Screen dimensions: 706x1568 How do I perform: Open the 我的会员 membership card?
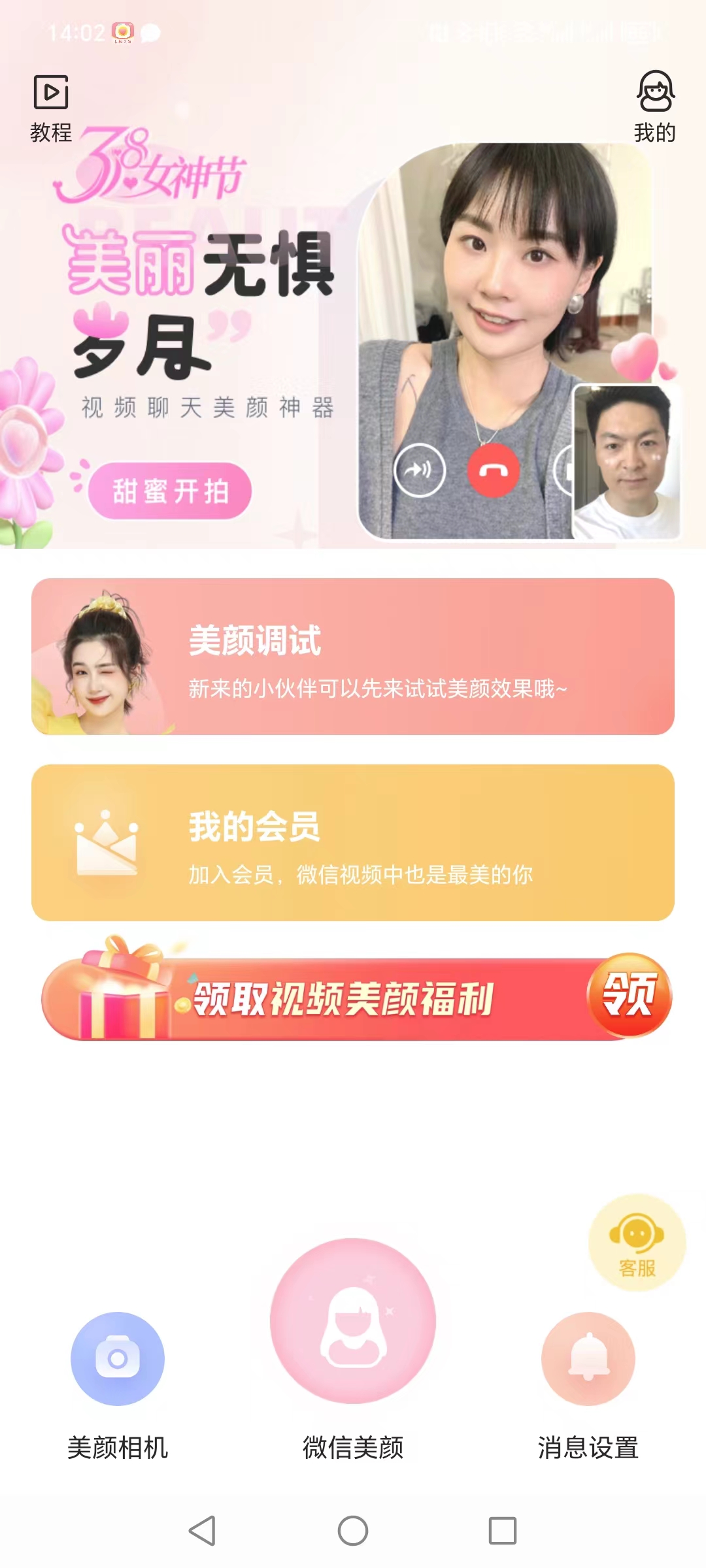tap(353, 843)
